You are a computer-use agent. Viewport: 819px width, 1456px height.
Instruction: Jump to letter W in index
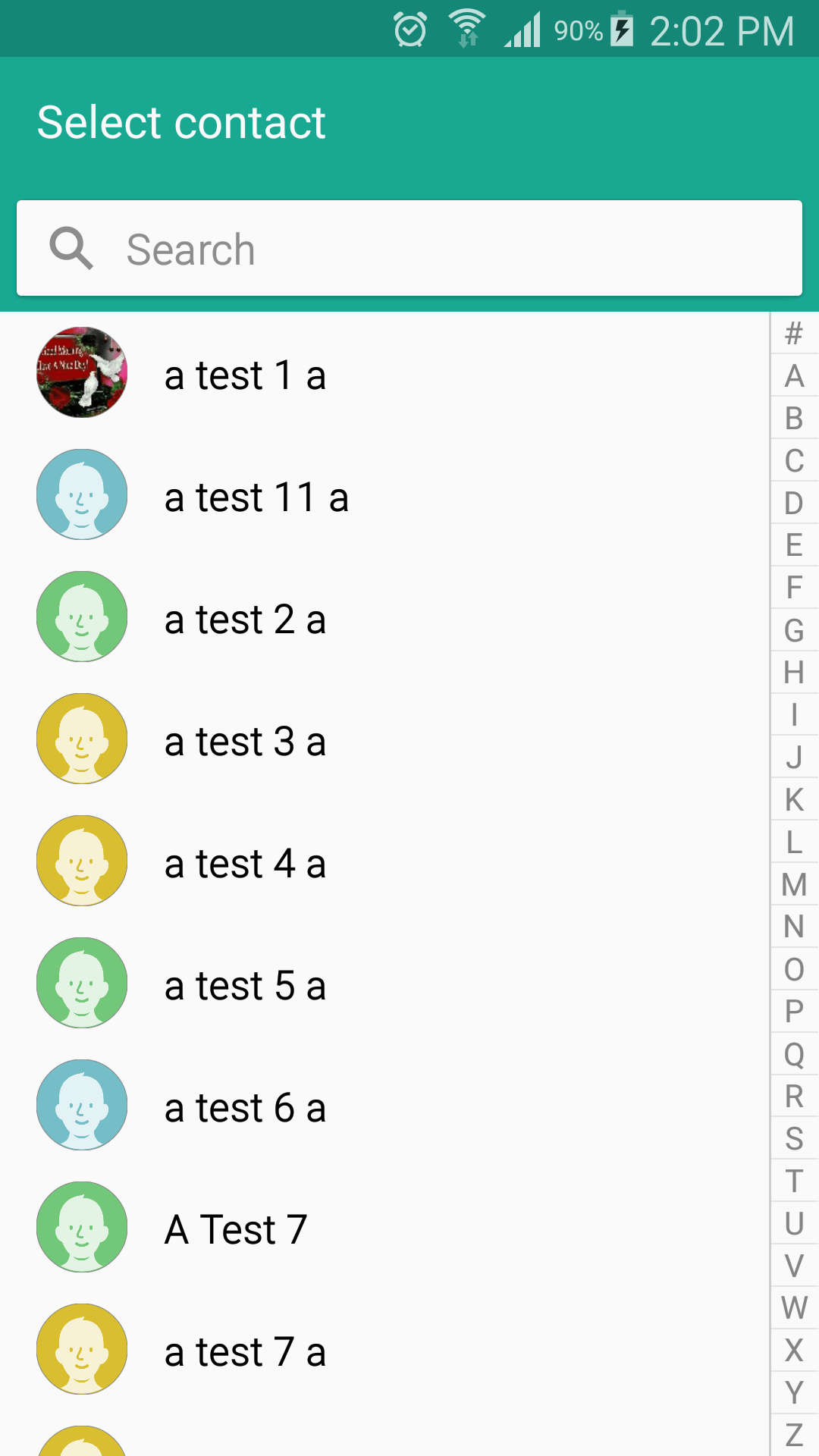(x=794, y=1308)
